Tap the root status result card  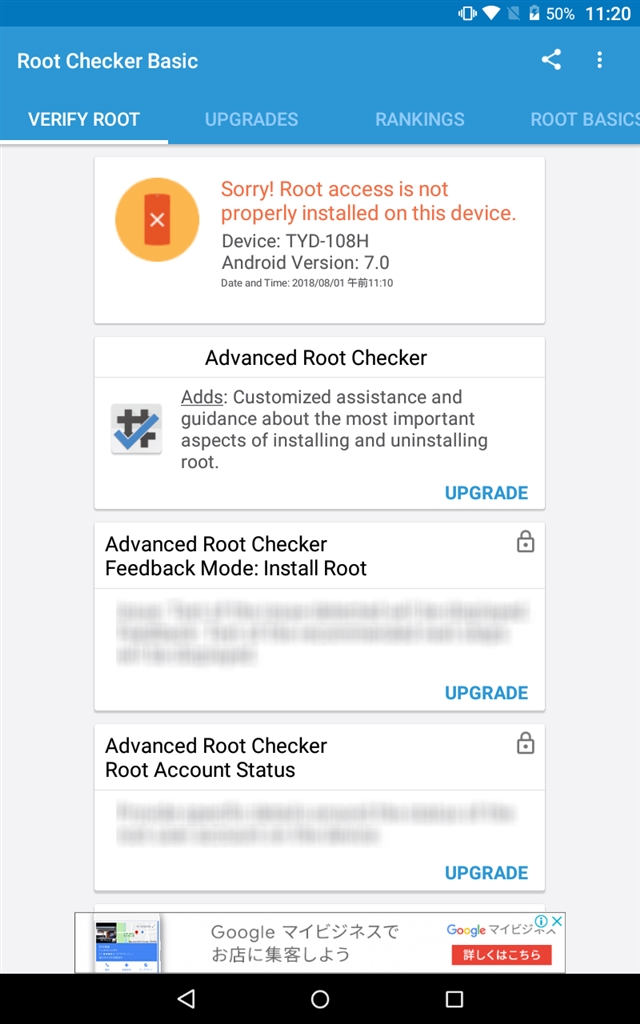(319, 240)
